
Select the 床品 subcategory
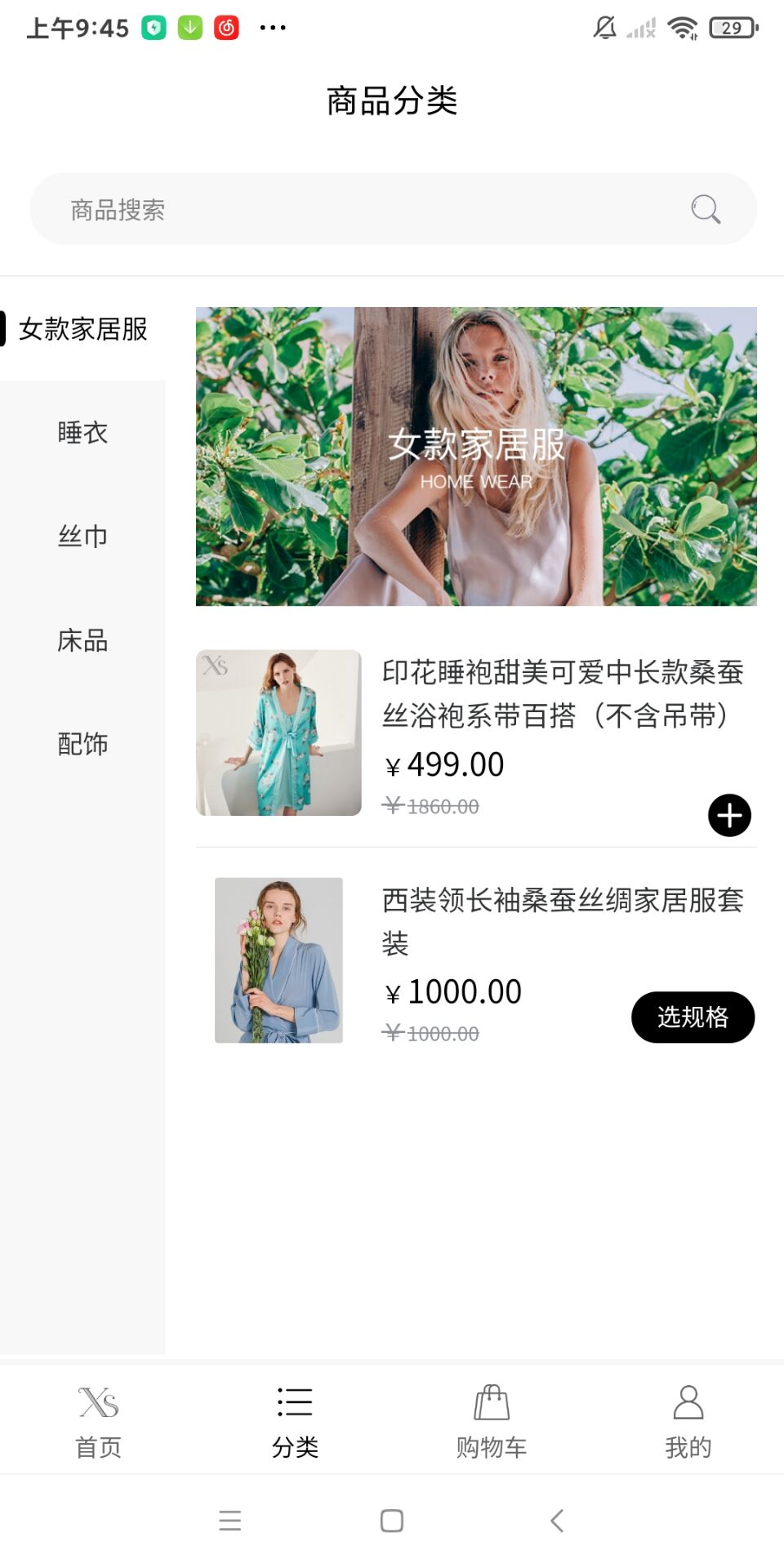[83, 641]
